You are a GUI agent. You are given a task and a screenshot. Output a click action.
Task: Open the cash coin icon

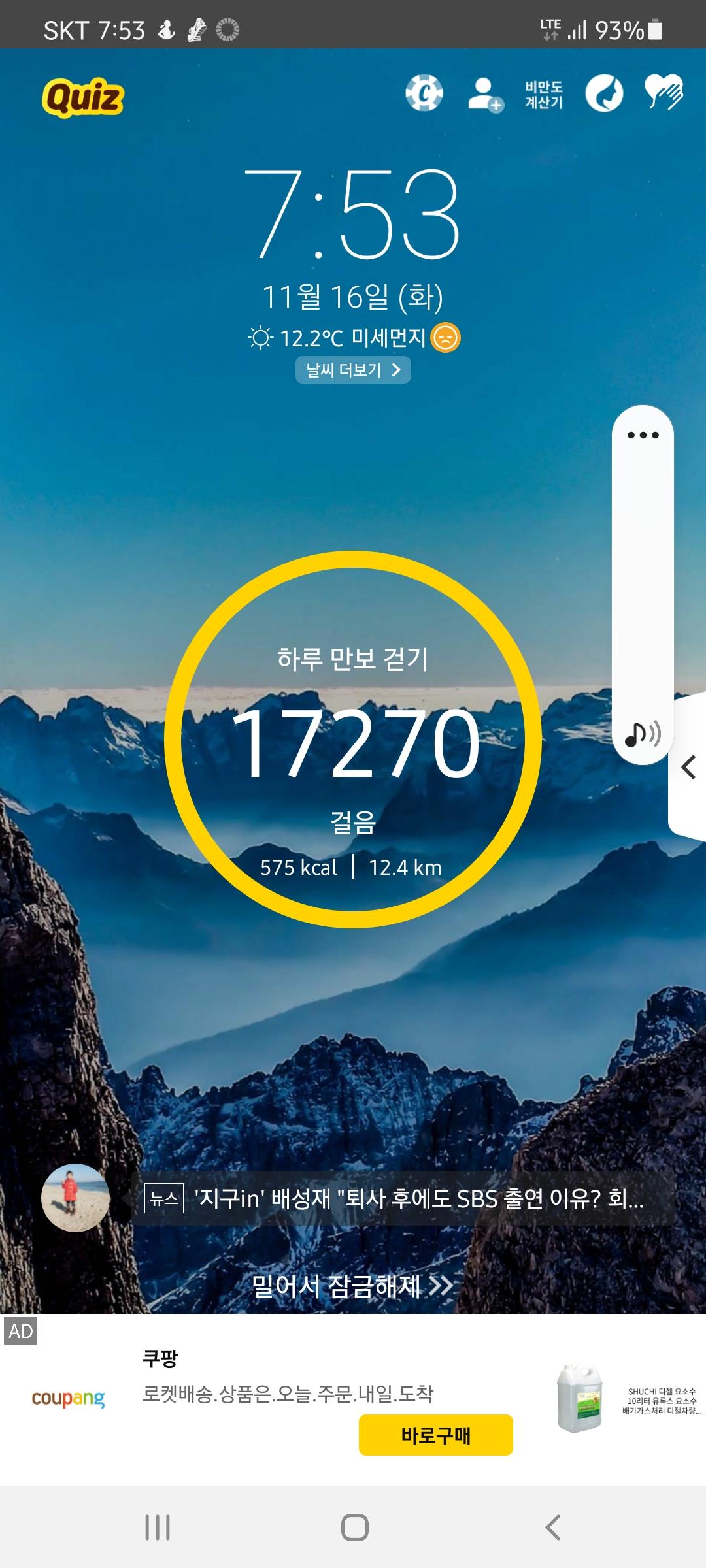click(424, 93)
